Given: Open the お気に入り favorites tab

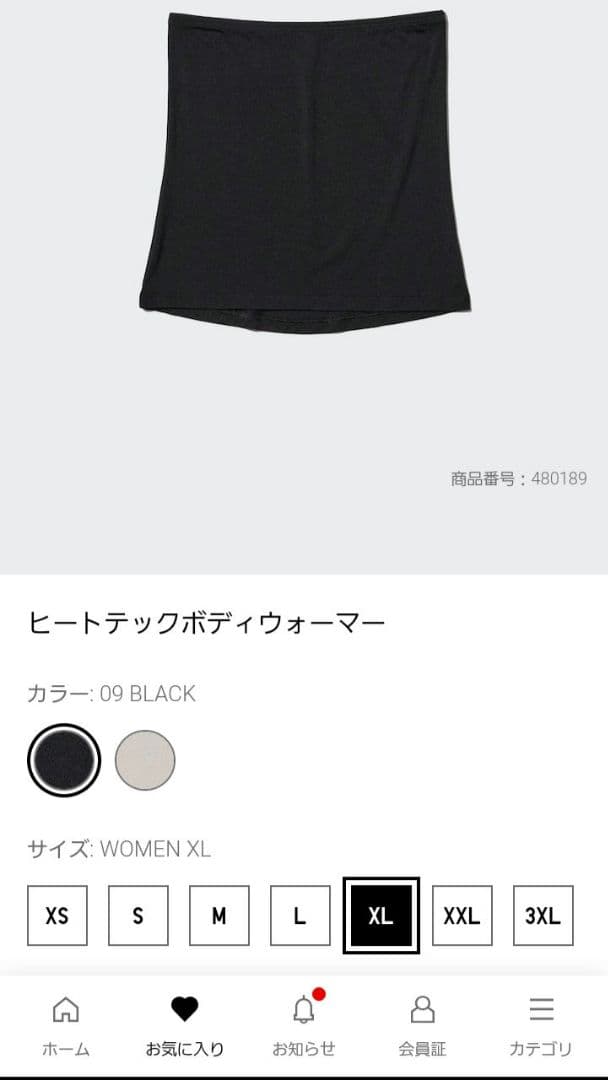Looking at the screenshot, I should tap(185, 1026).
